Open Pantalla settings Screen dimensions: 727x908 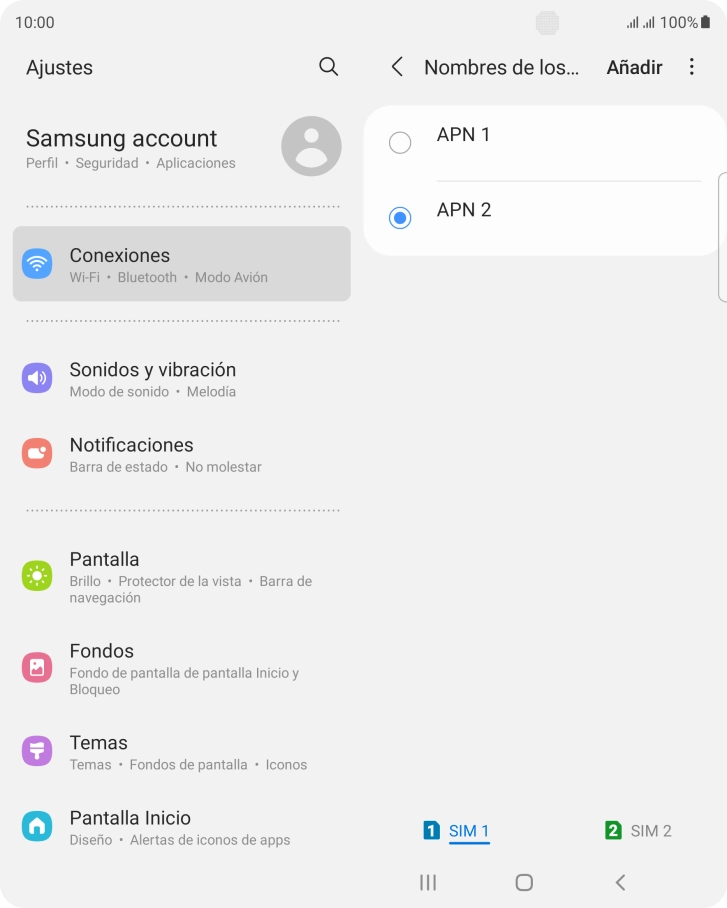(182, 577)
